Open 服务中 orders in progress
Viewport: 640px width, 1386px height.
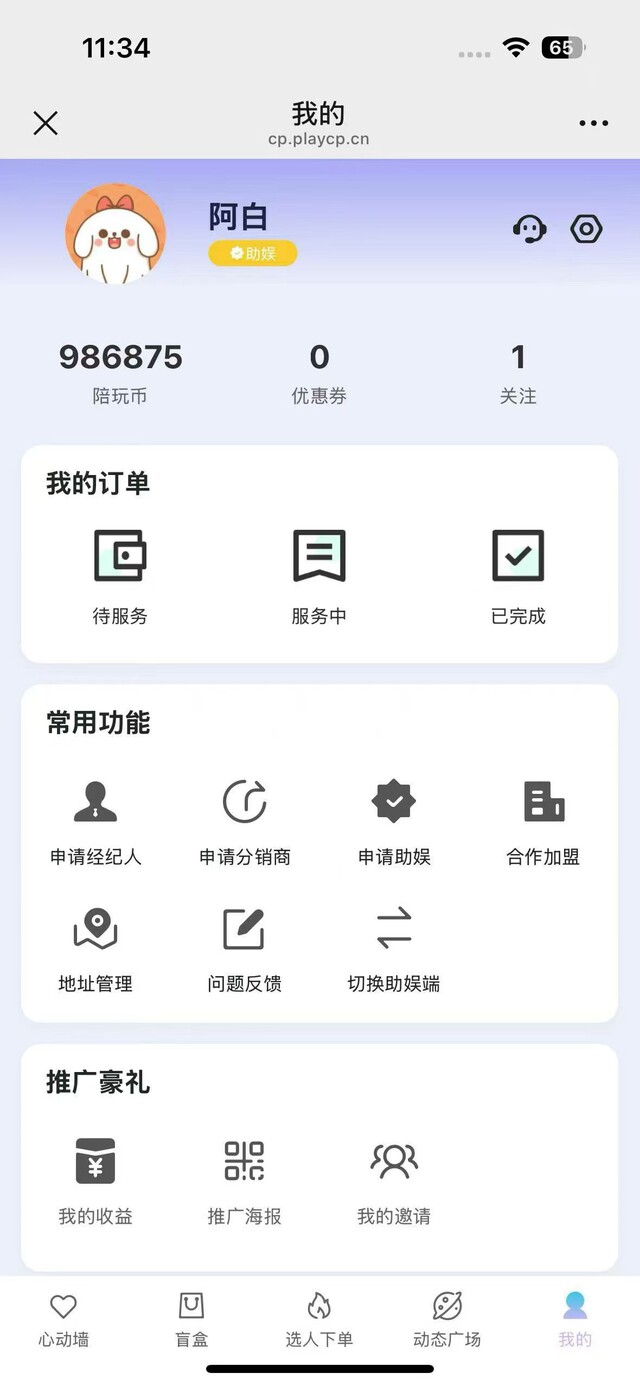pos(319,576)
